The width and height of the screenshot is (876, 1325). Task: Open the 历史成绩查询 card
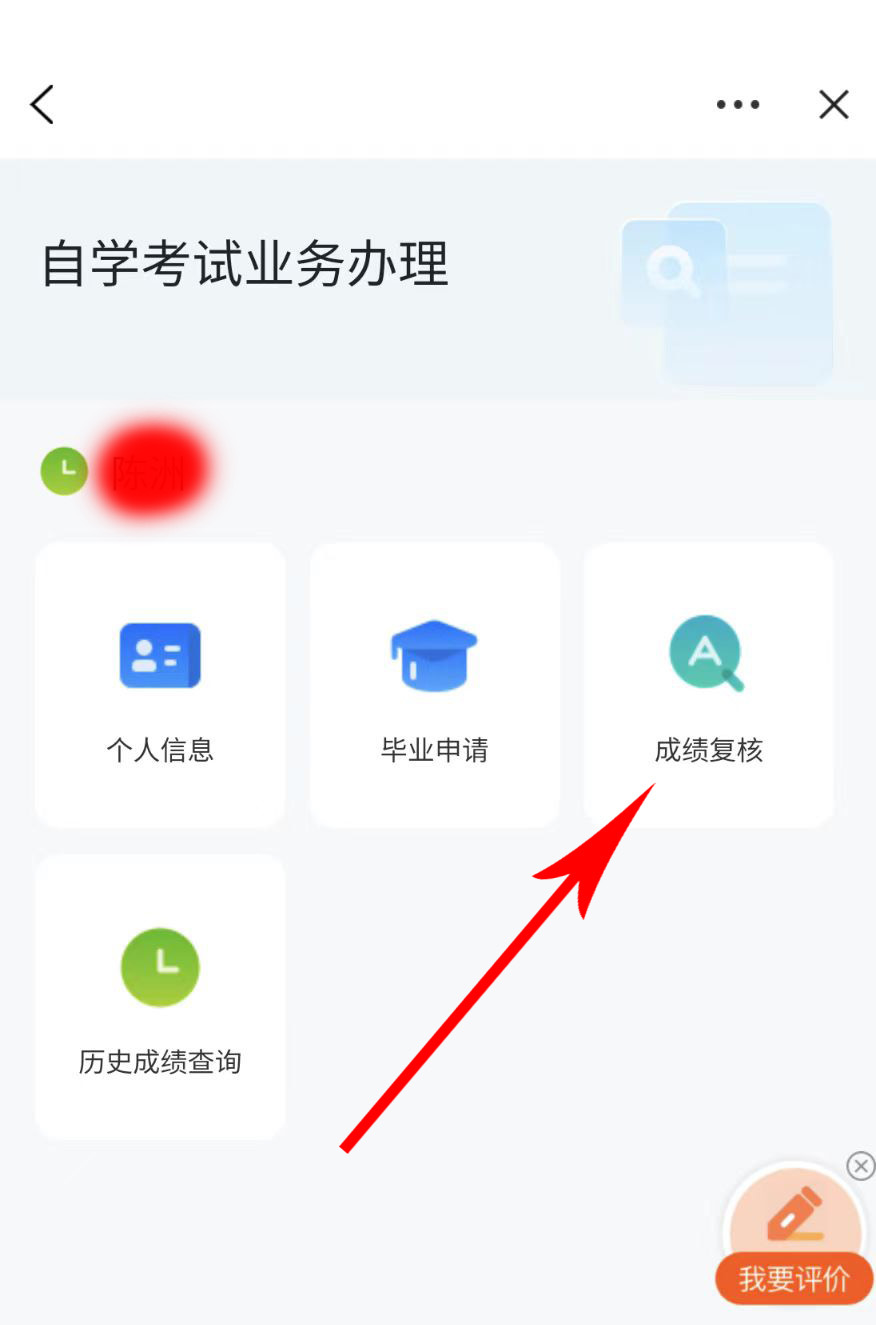click(x=160, y=996)
